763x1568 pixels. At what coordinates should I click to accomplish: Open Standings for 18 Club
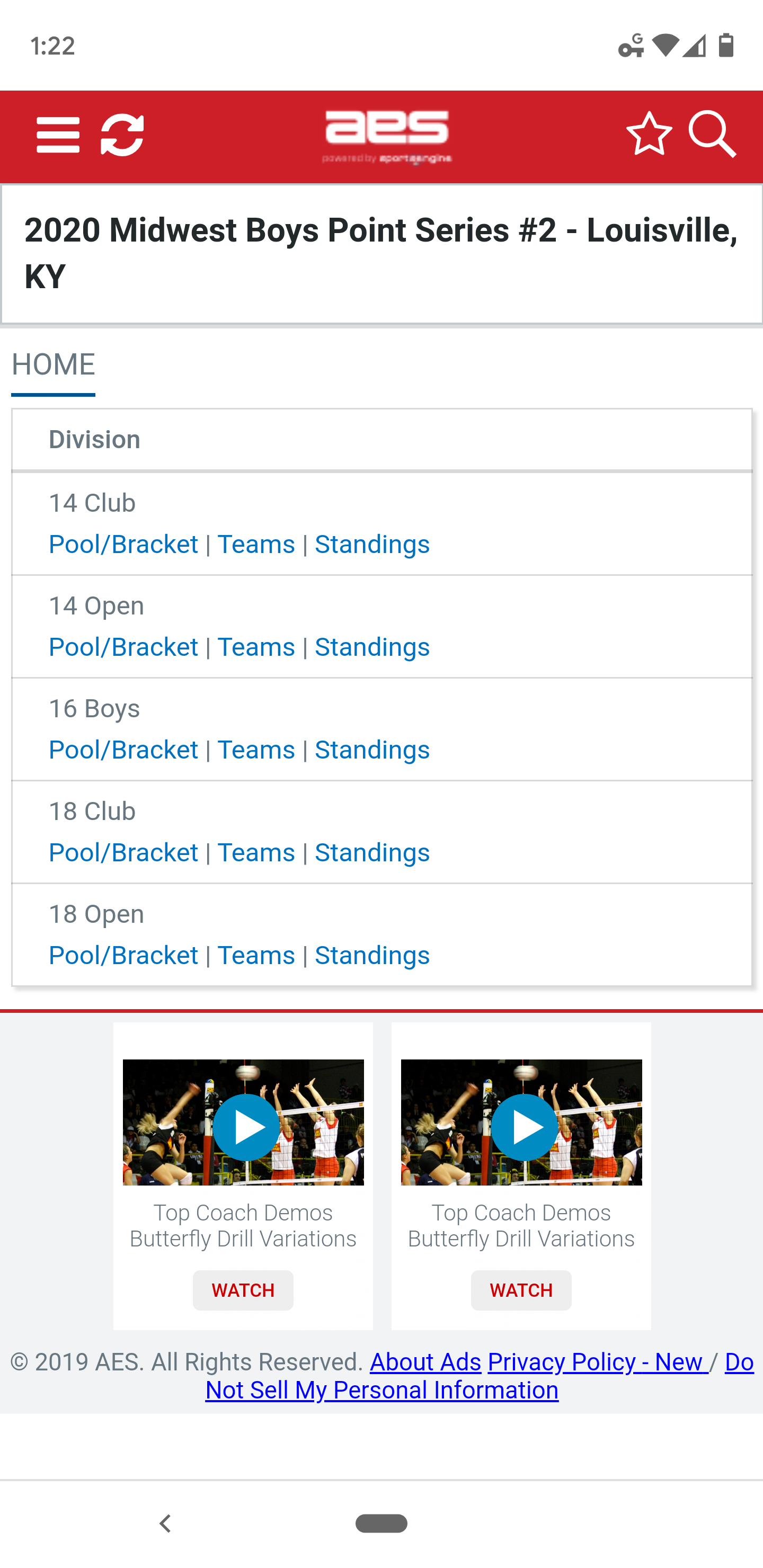372,853
